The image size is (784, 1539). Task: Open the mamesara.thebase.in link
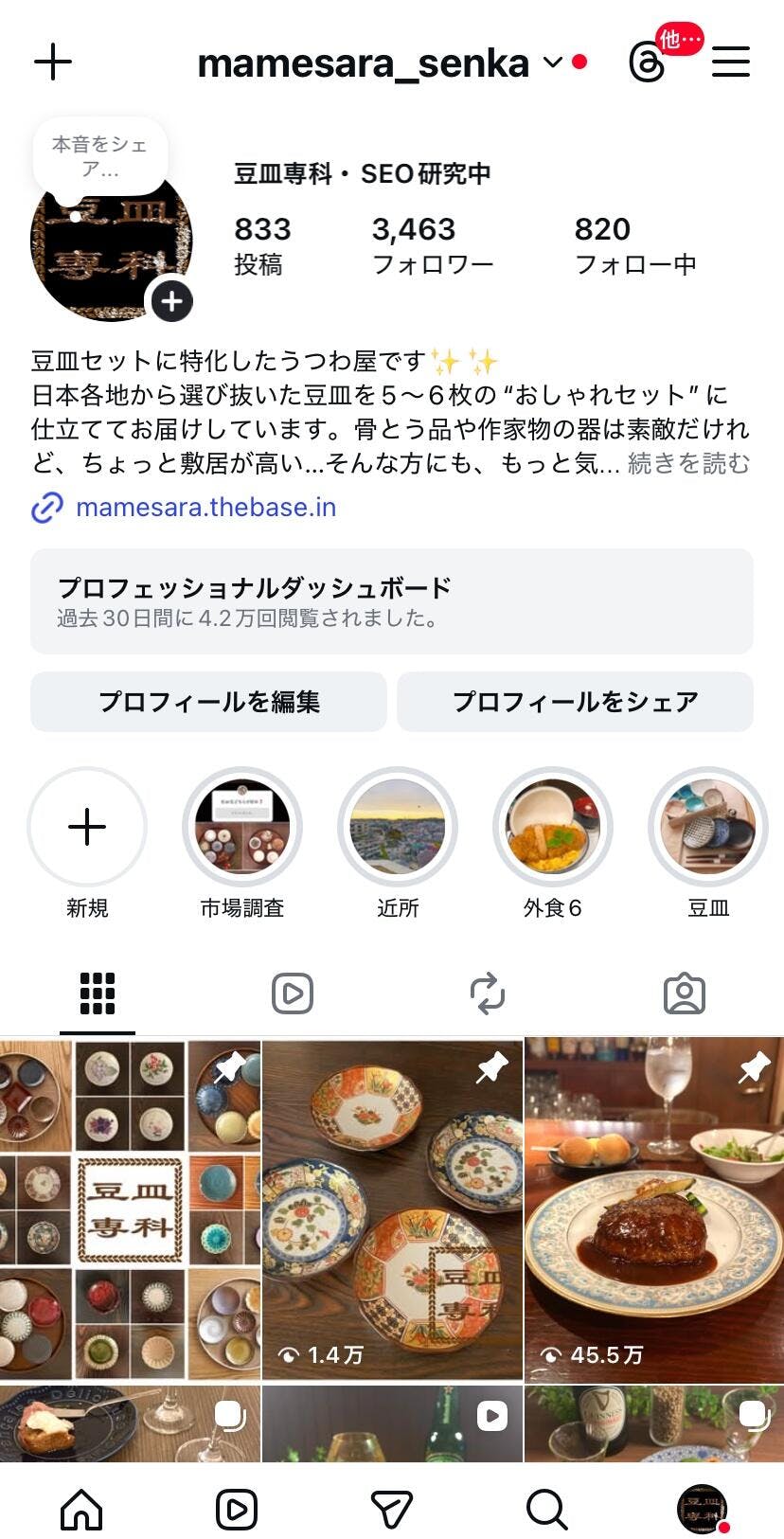[205, 508]
